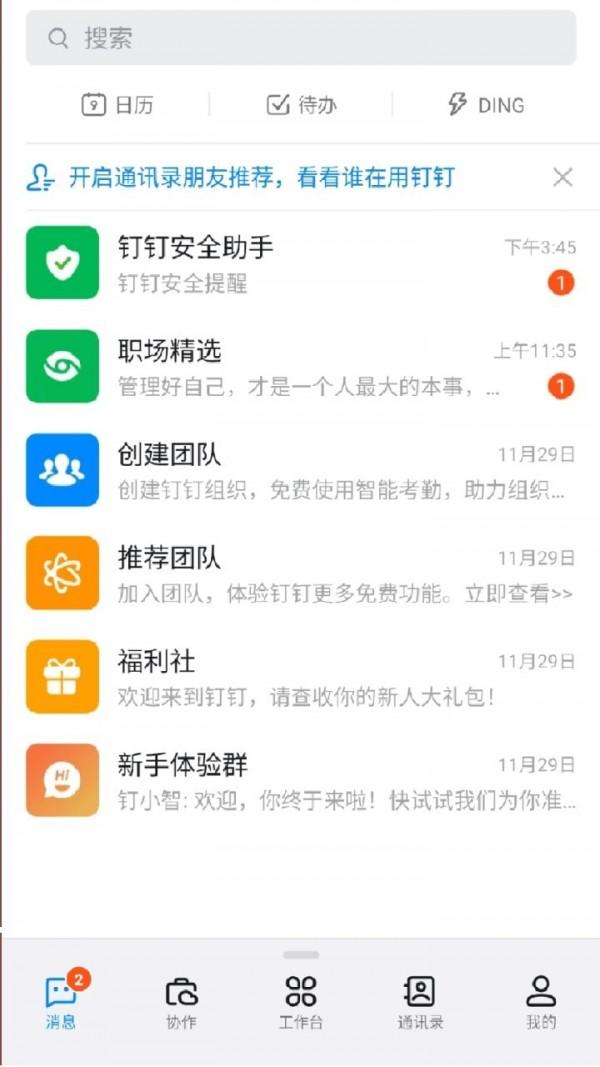Open the 推荐团队 message
600x1067 pixels.
coord(300,573)
